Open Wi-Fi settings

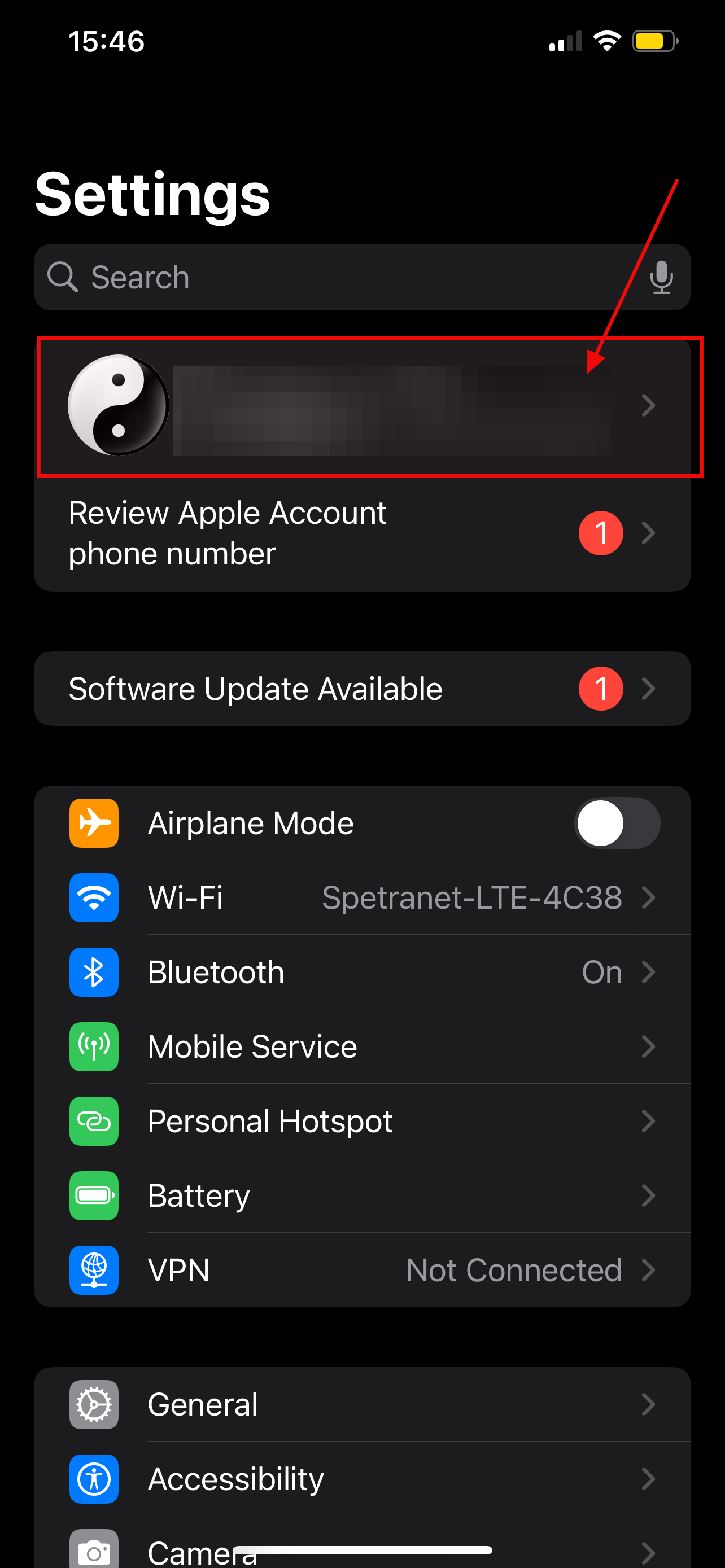pos(362,898)
